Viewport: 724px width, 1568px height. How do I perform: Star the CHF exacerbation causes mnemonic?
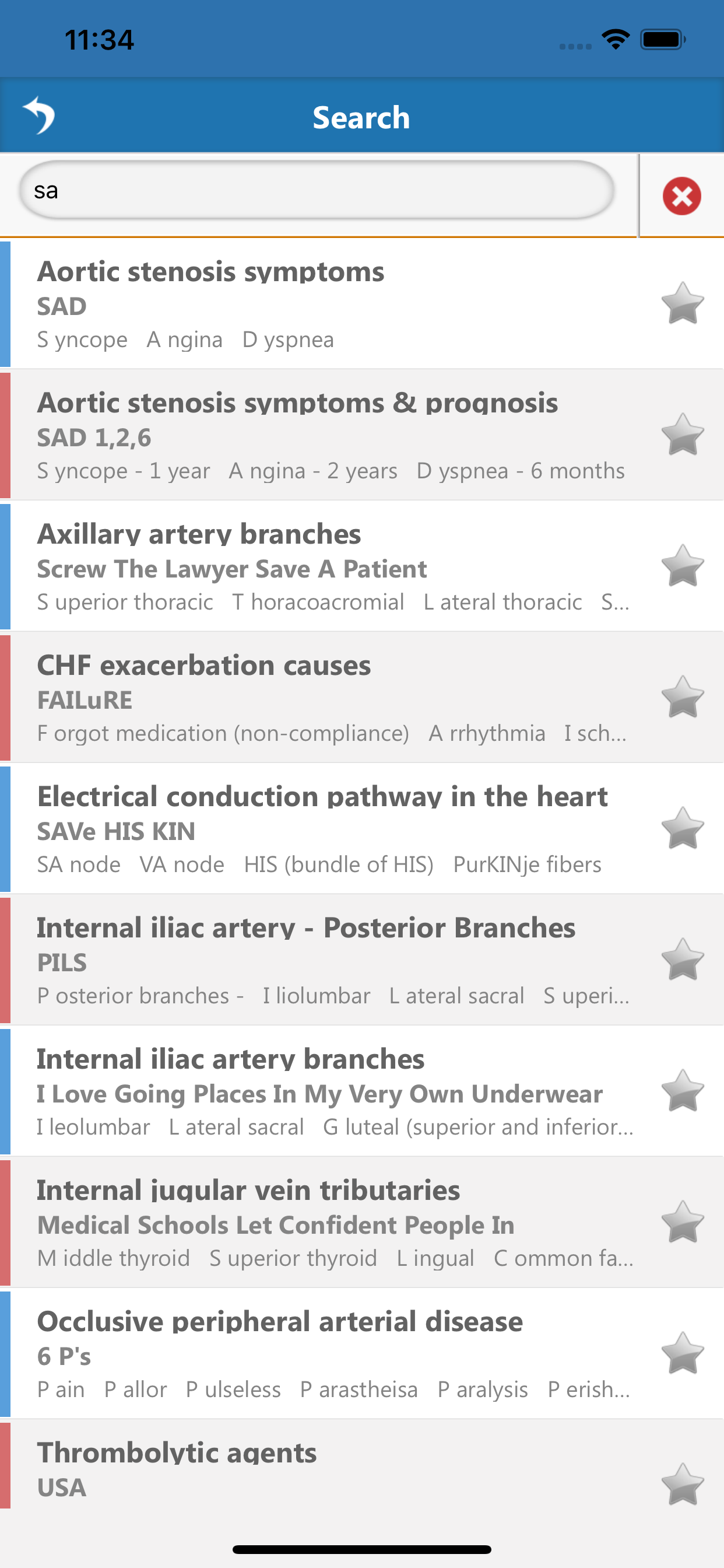(682, 697)
